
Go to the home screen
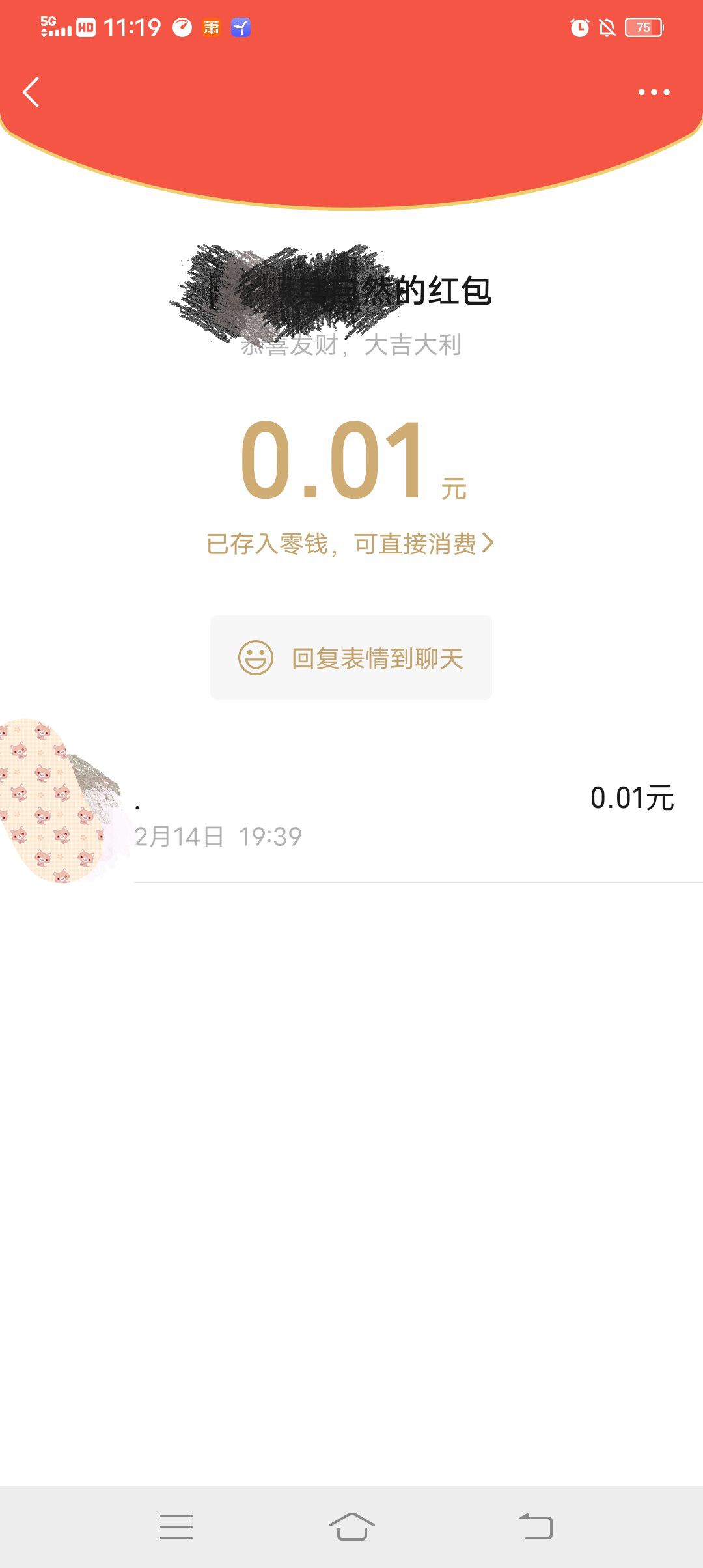(x=351, y=1526)
